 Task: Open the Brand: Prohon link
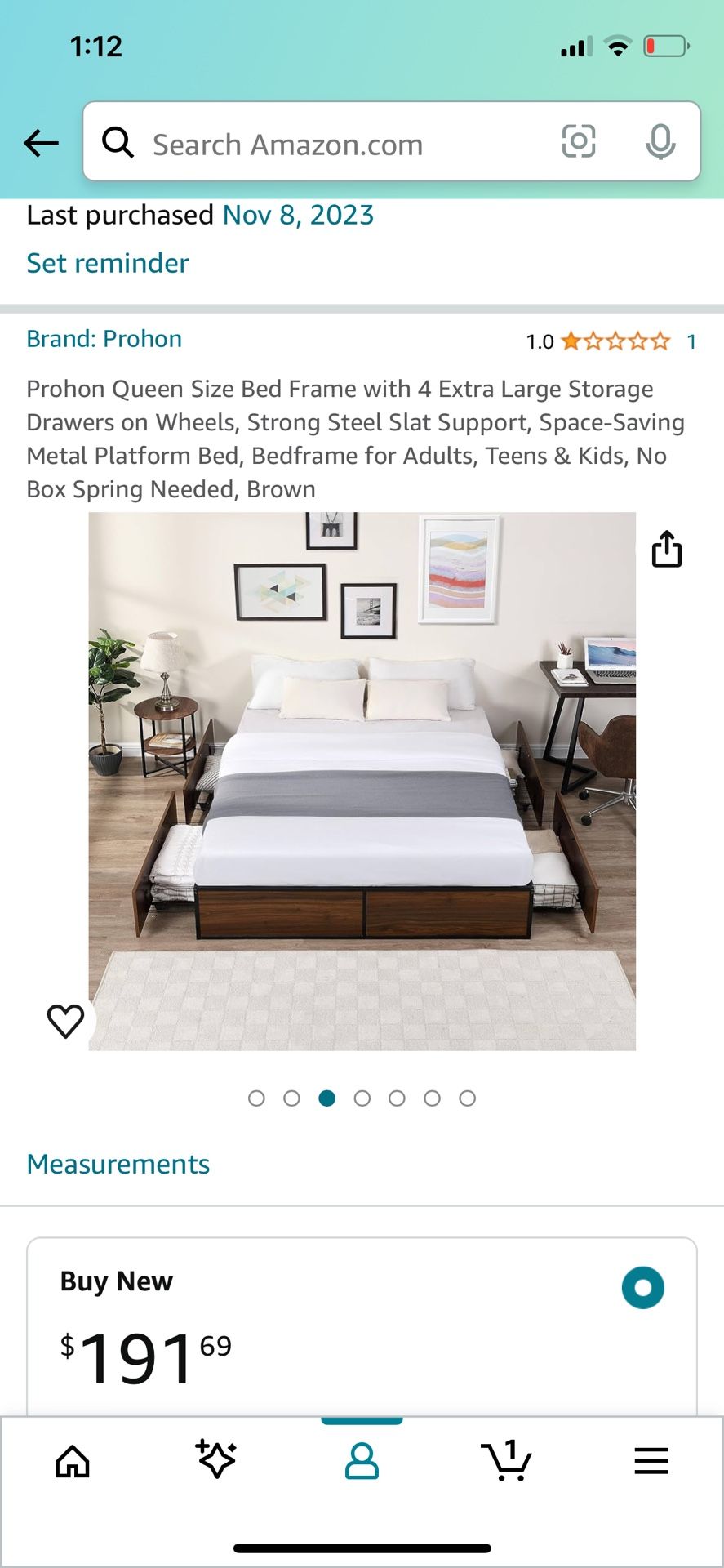(x=104, y=339)
